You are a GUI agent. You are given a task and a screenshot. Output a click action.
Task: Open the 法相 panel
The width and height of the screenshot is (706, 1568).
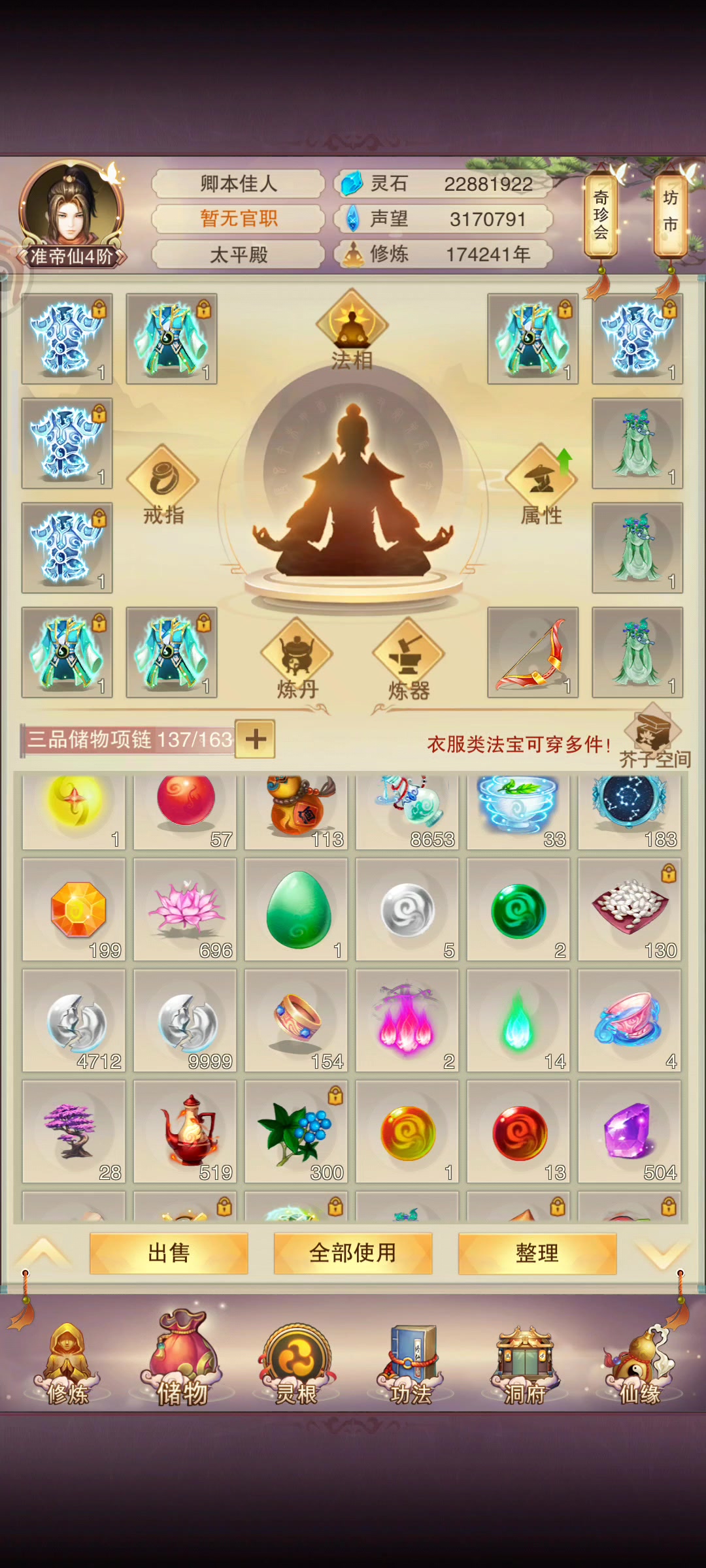(352, 330)
